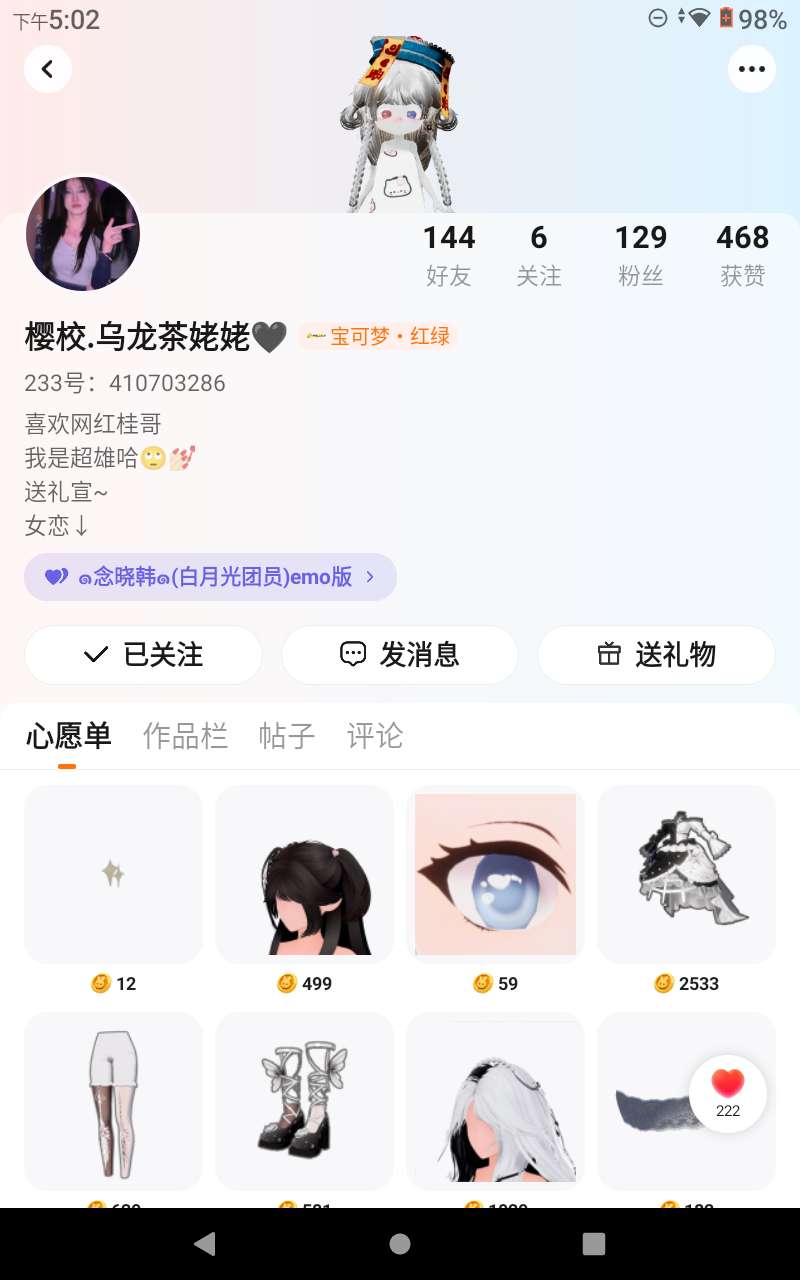800x1280 pixels.
Task: Open the dress item priced 2533
Action: tap(686, 875)
